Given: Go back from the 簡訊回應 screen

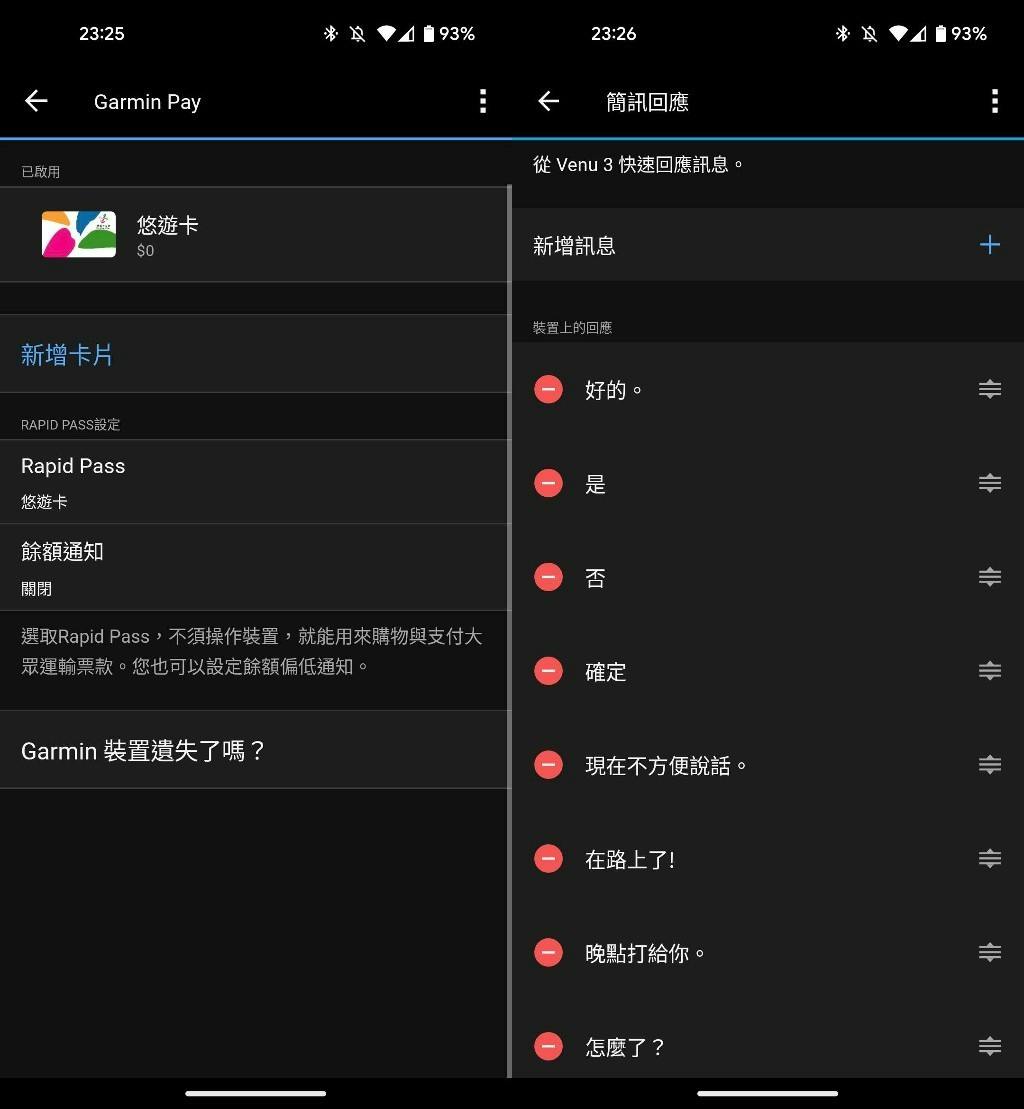Looking at the screenshot, I should coord(548,101).
